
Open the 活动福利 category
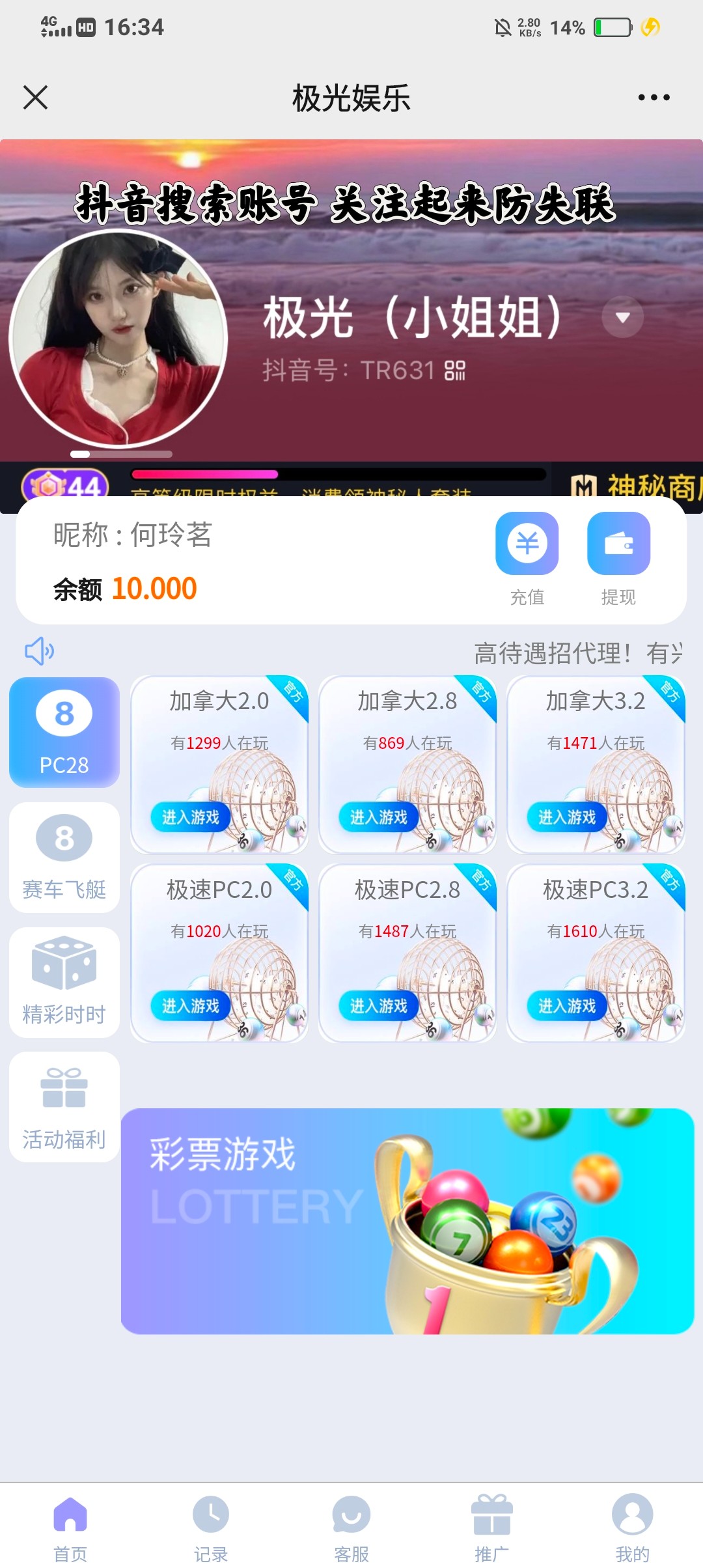pos(64,1106)
